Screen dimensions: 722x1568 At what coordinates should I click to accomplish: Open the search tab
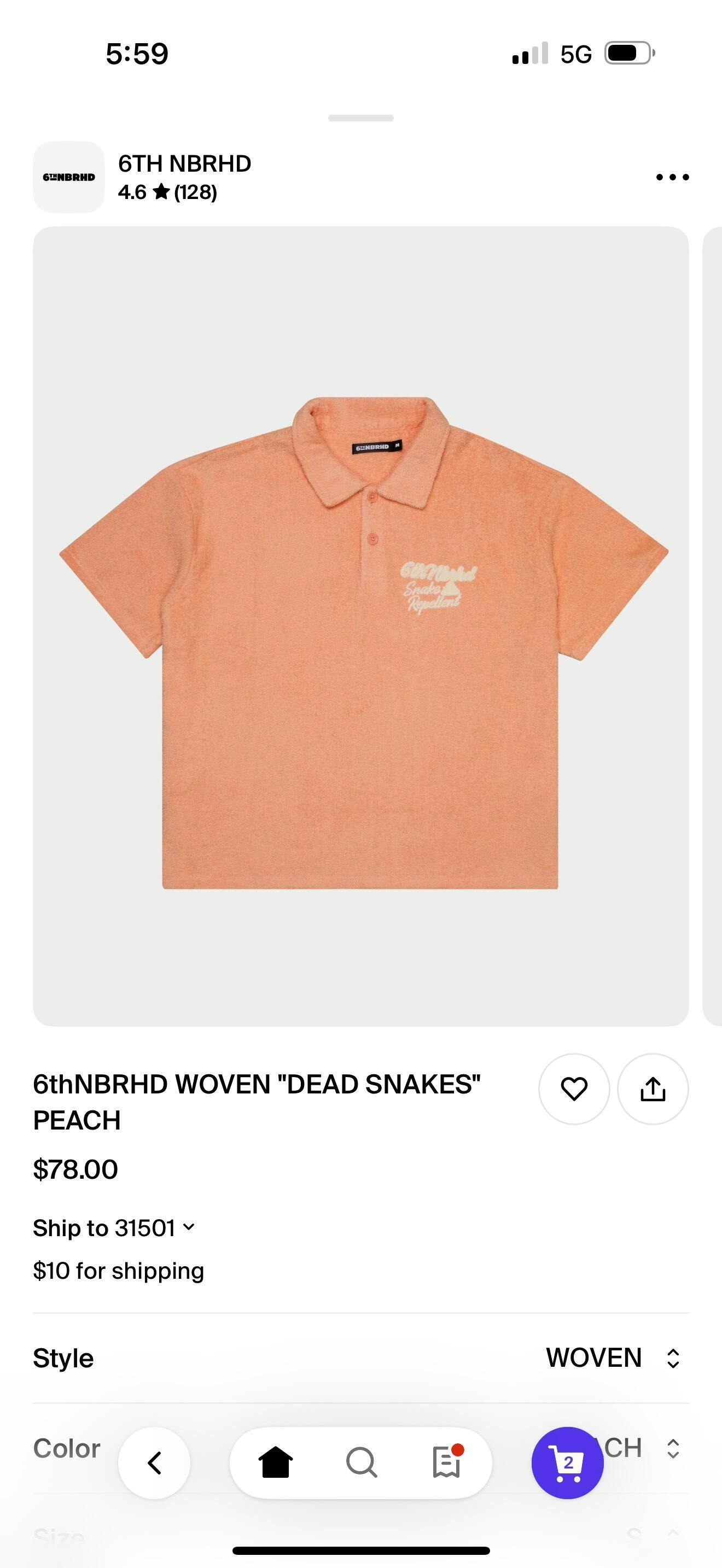361,1462
